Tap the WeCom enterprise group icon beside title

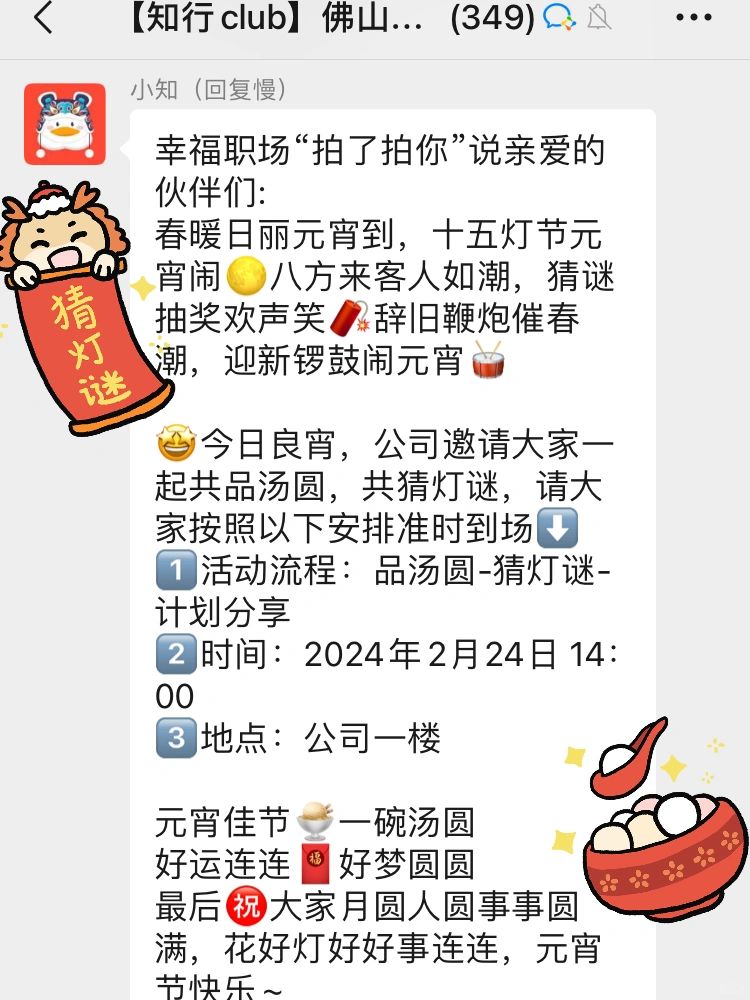tap(560, 17)
